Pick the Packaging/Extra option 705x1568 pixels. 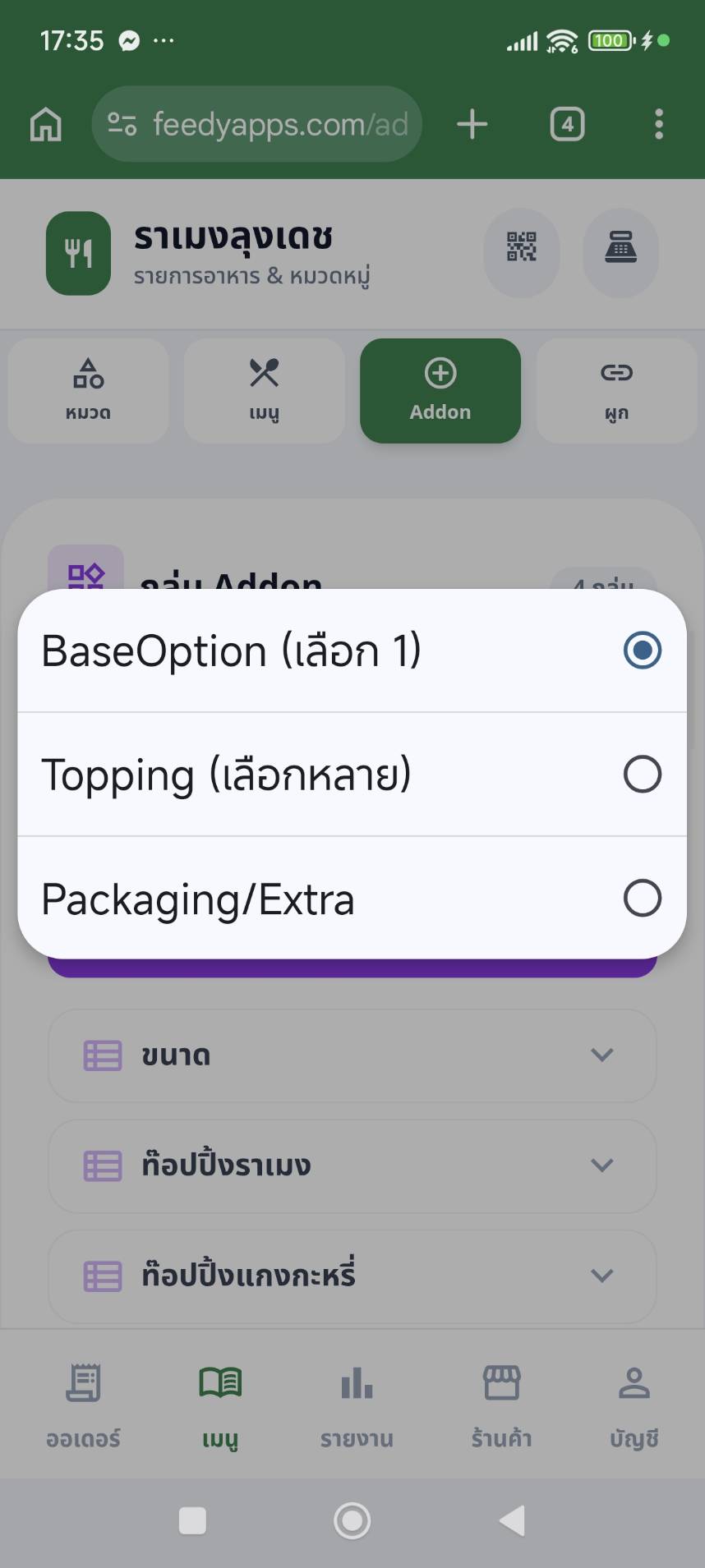coord(352,899)
